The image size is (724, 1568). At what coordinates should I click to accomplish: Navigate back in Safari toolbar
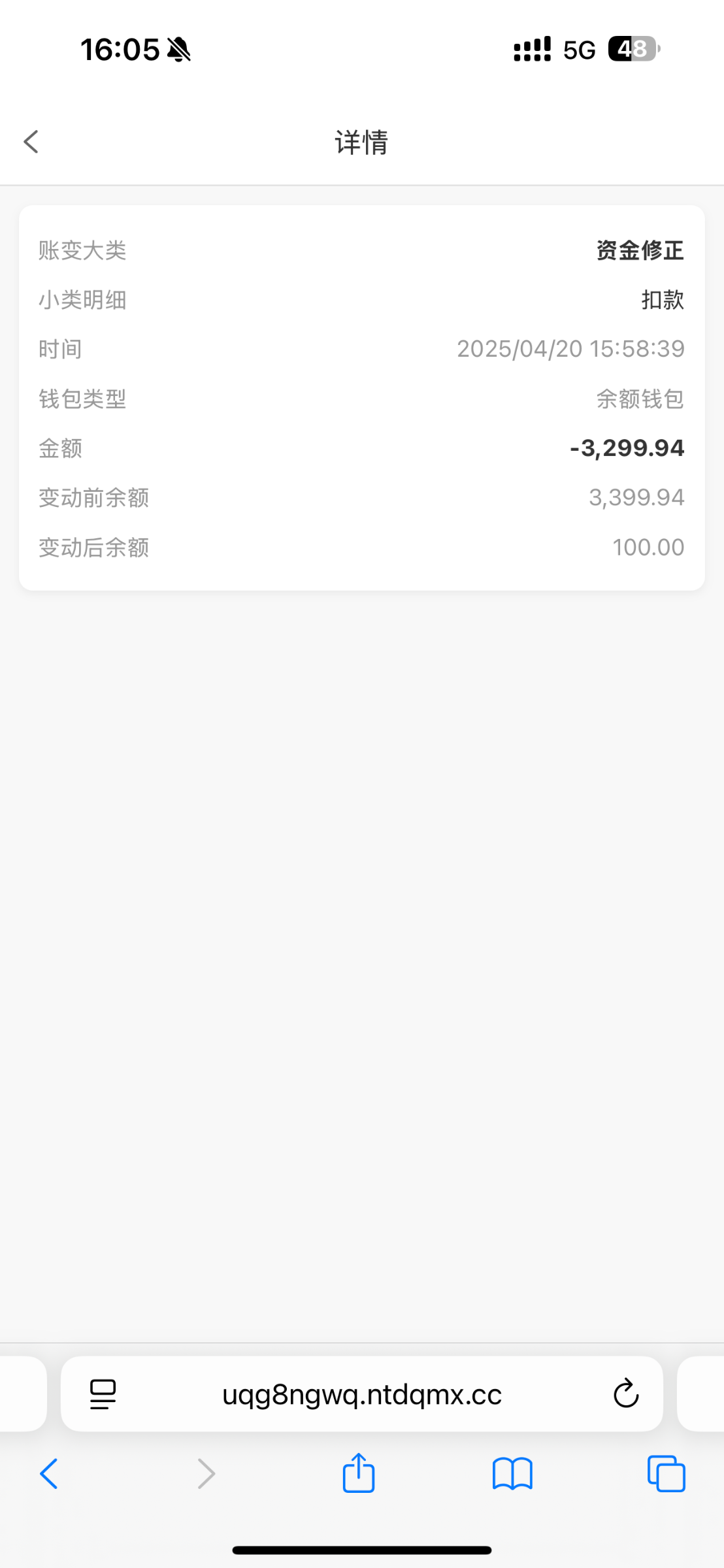tap(49, 1474)
